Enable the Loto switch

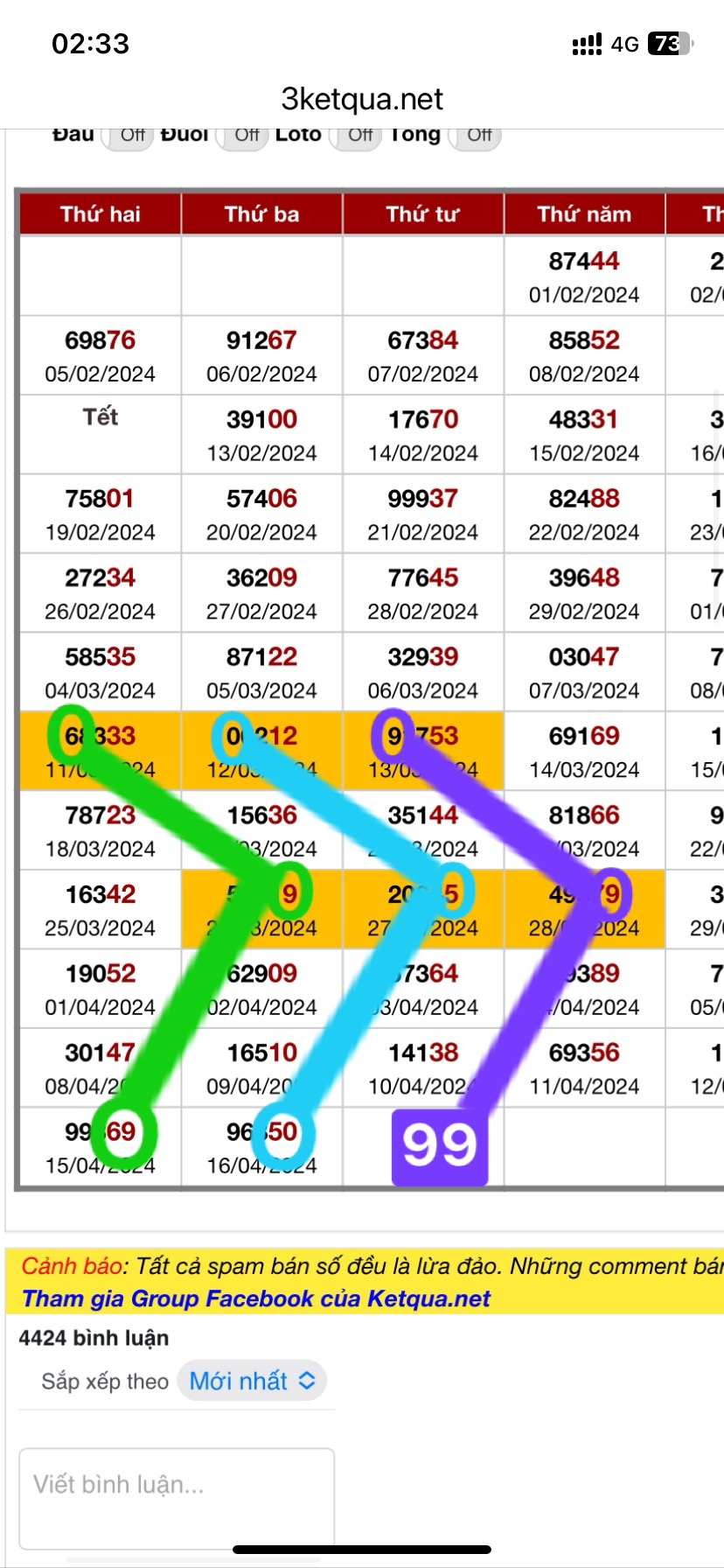pyautogui.click(x=357, y=136)
